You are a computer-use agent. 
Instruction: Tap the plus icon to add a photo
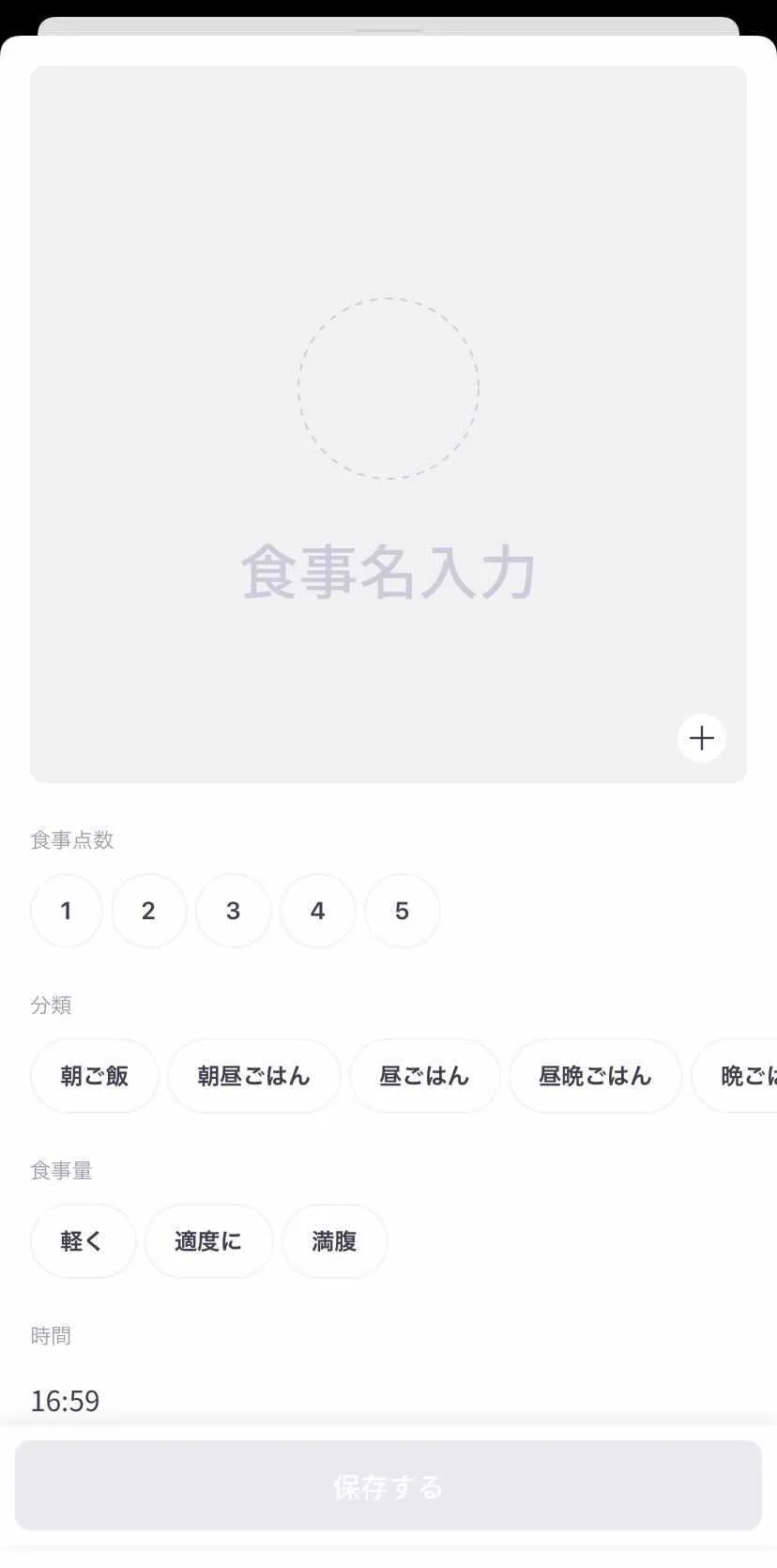coord(702,738)
